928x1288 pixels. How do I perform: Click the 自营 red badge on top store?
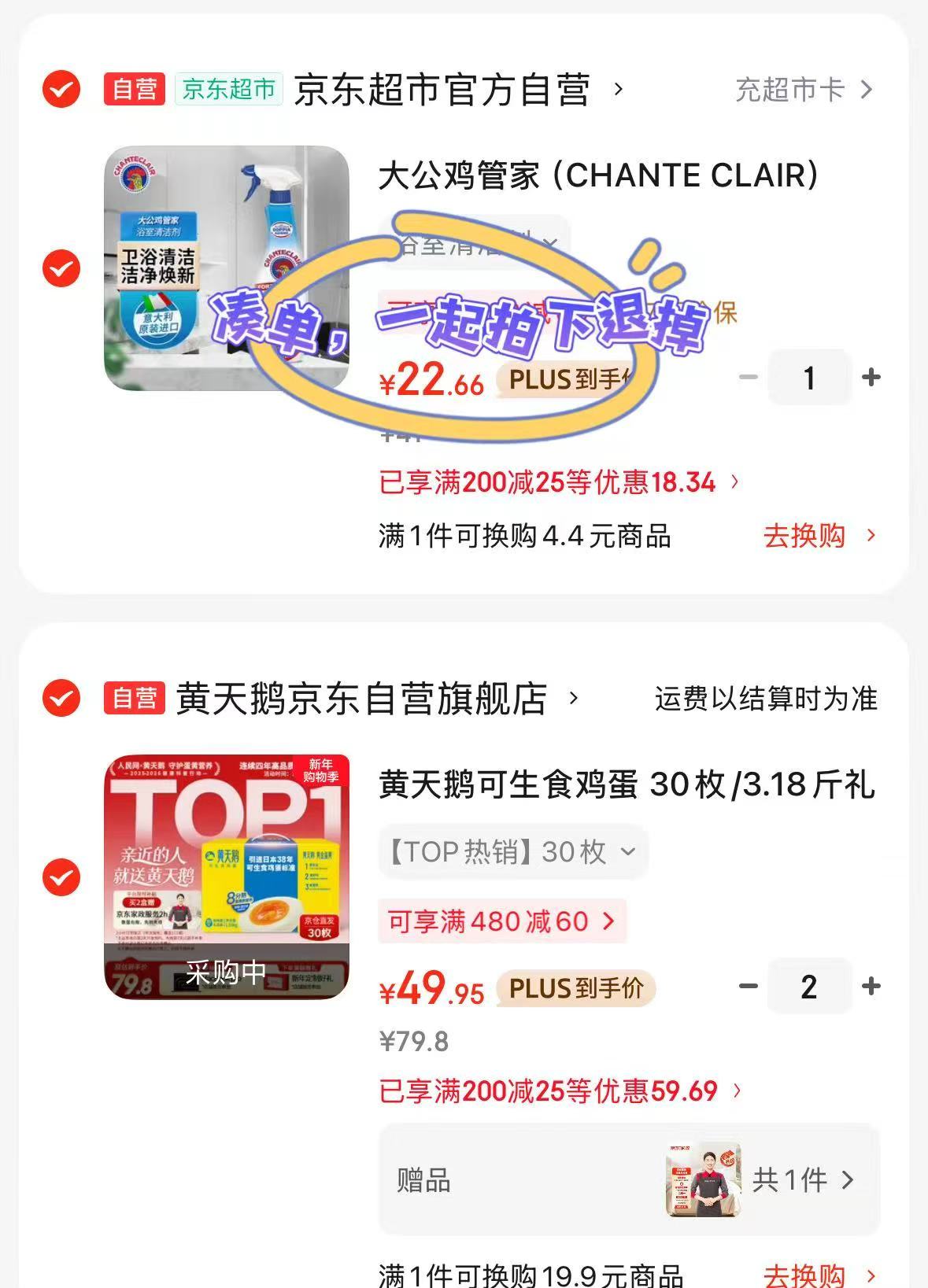(132, 90)
